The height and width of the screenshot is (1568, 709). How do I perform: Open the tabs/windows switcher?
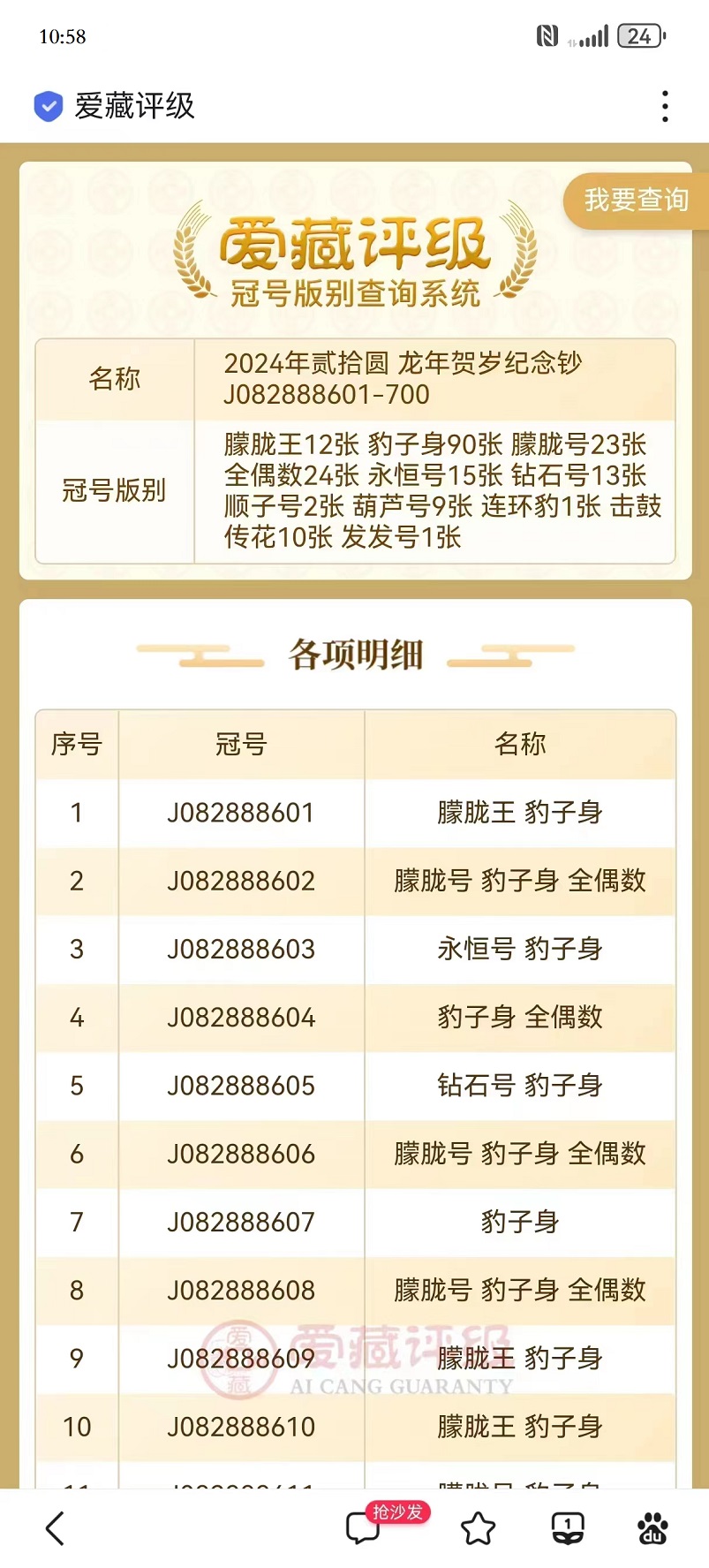(567, 1527)
